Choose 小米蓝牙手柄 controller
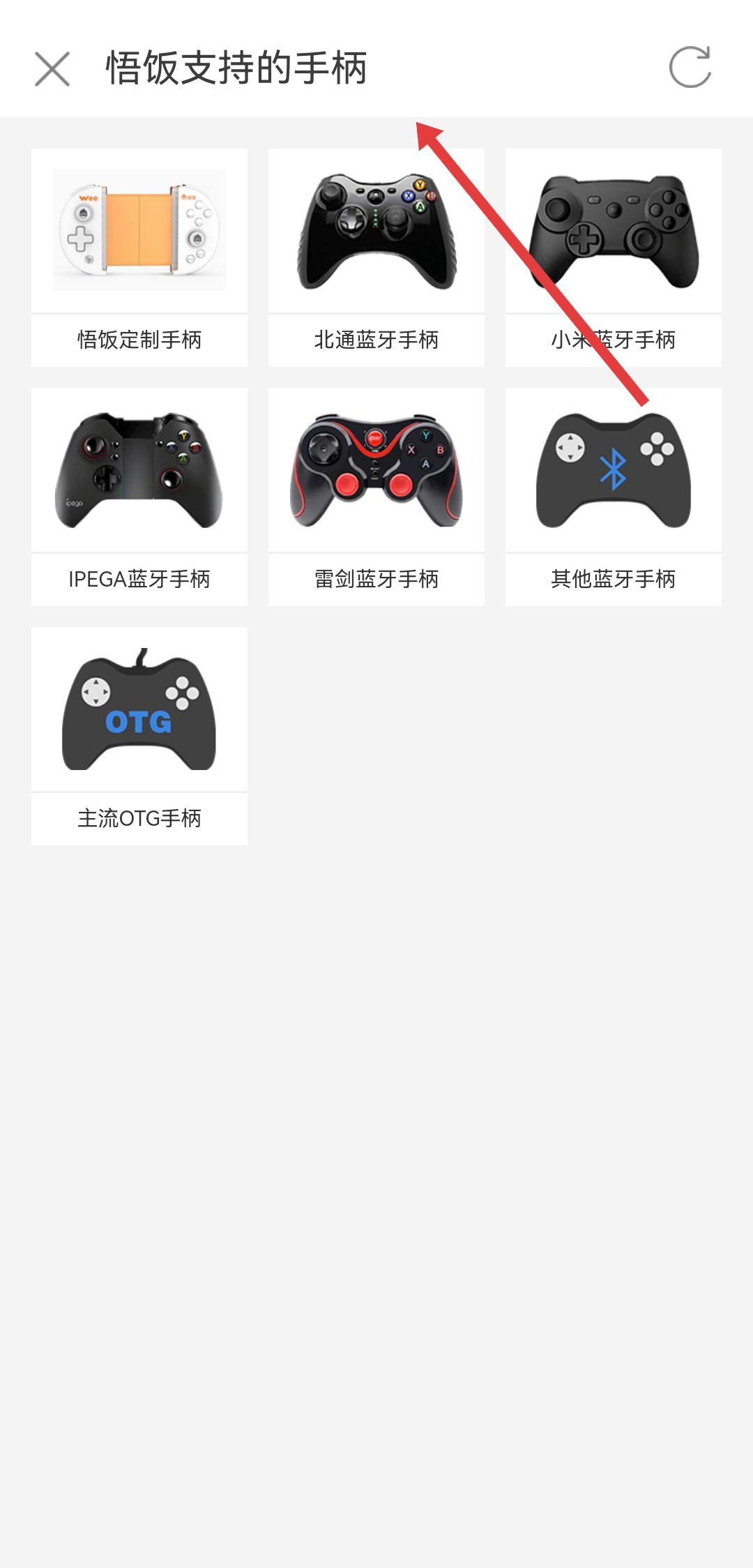 tap(613, 257)
